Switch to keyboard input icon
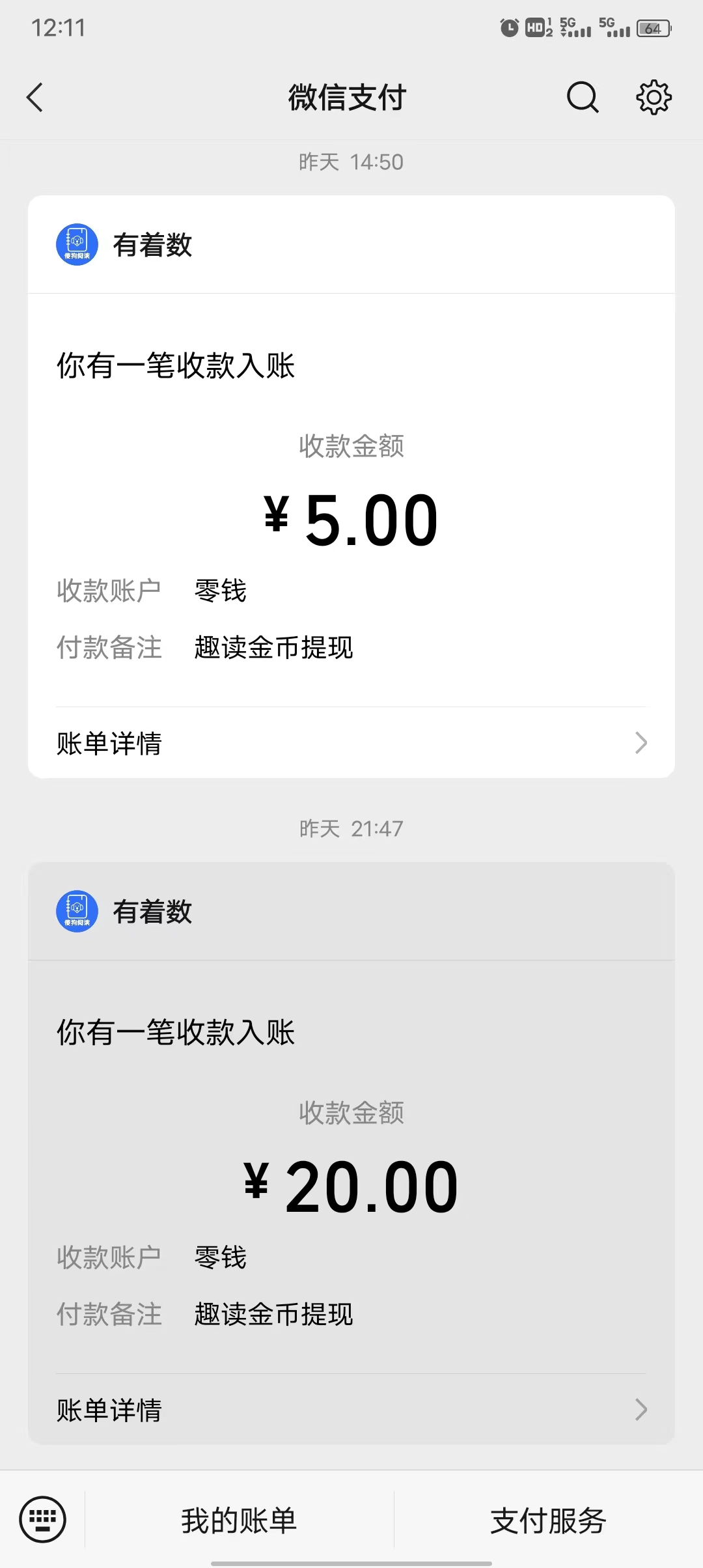Screen dimensions: 703x1568 43,1520
